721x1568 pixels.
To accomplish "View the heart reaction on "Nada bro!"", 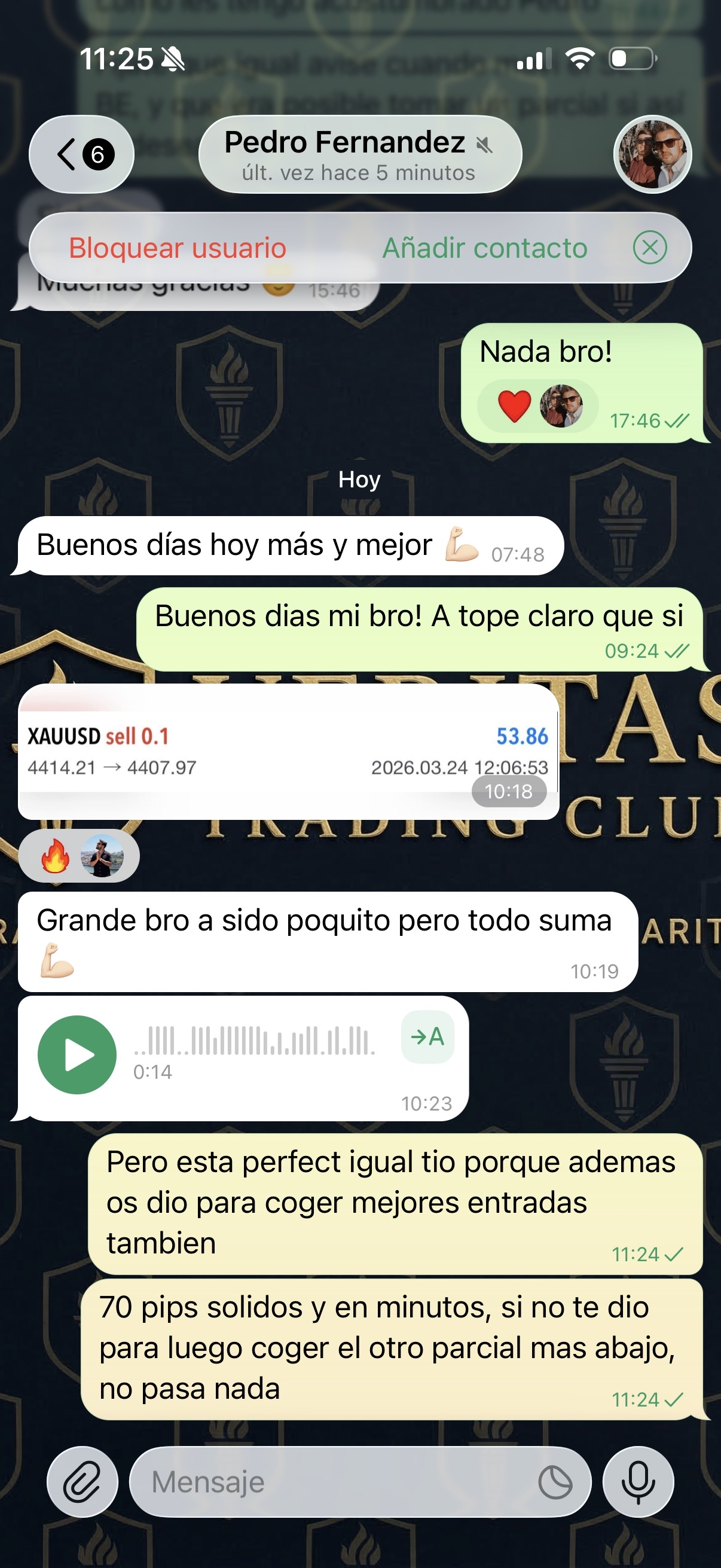I will pyautogui.click(x=538, y=406).
